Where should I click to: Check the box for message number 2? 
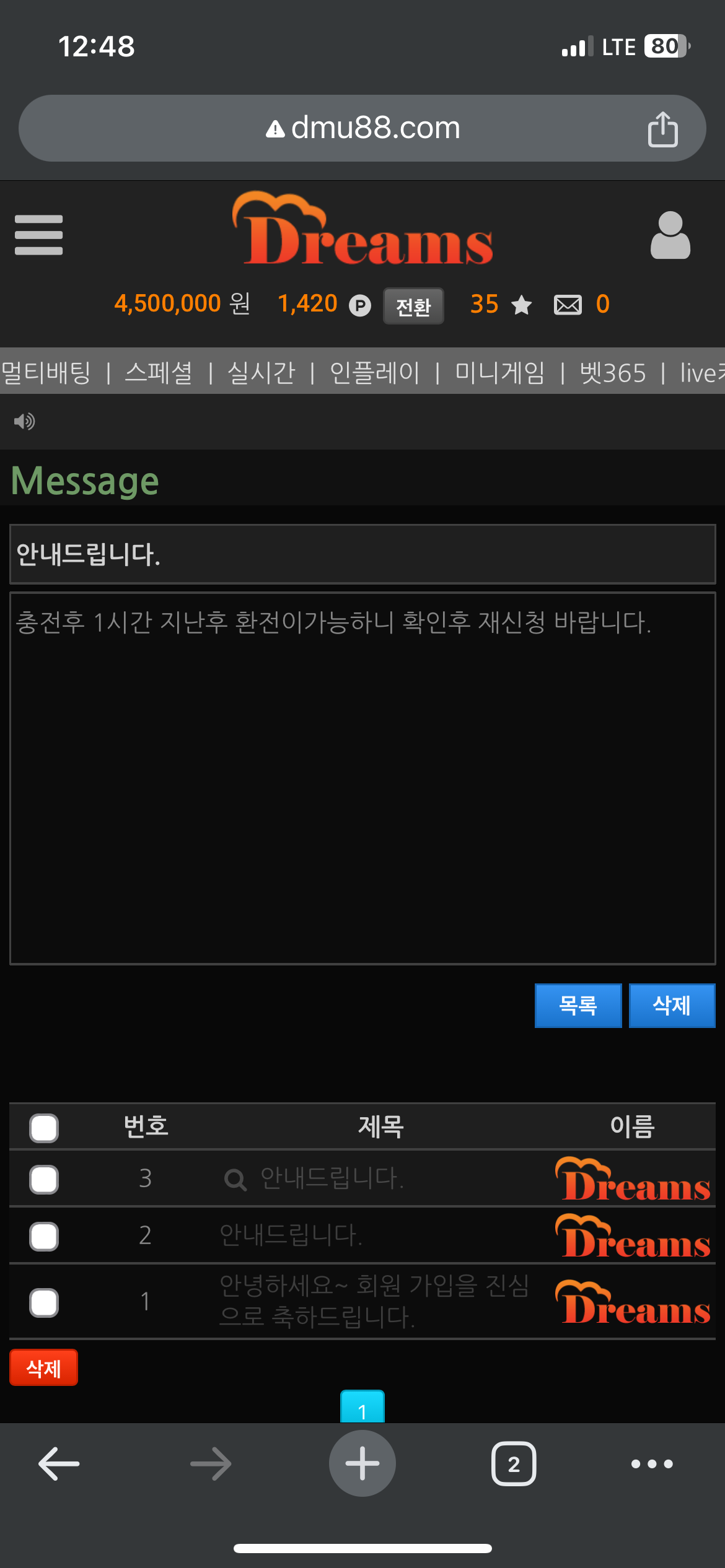click(44, 1237)
